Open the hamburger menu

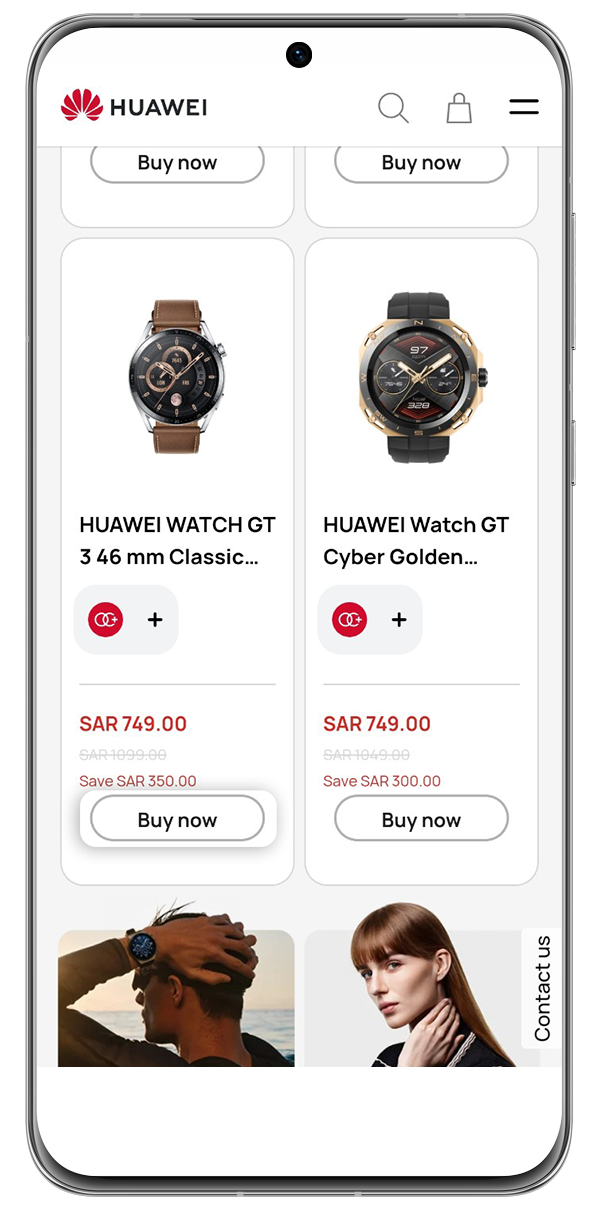coord(523,107)
